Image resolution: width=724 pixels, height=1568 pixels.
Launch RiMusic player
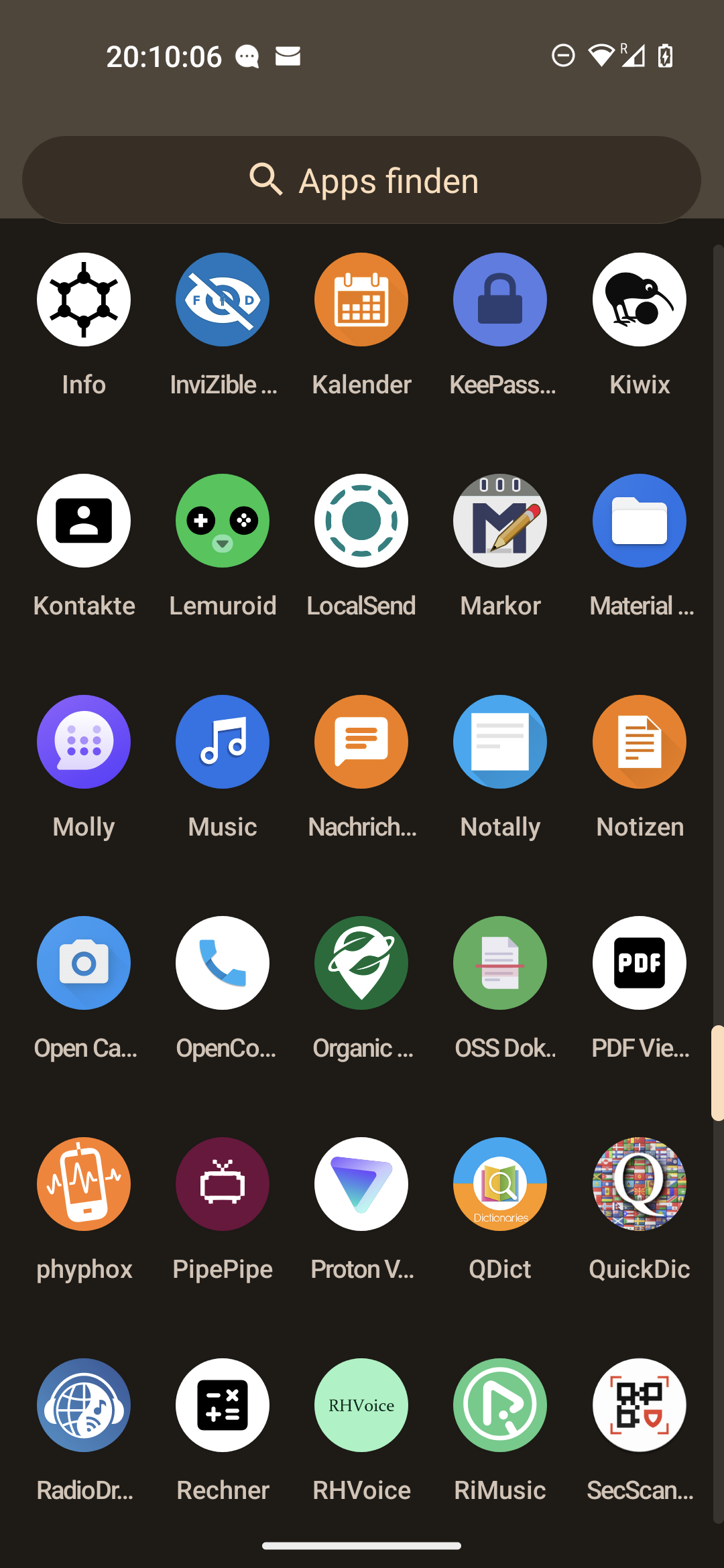(x=500, y=1405)
